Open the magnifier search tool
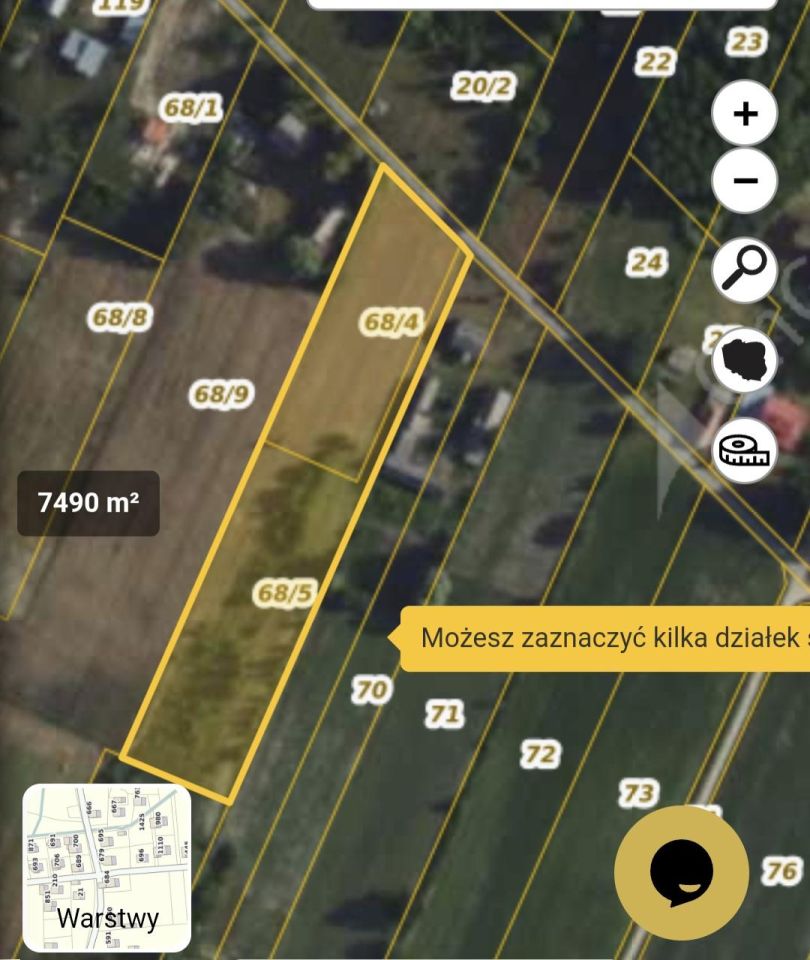This screenshot has height=960, width=810. tap(745, 270)
